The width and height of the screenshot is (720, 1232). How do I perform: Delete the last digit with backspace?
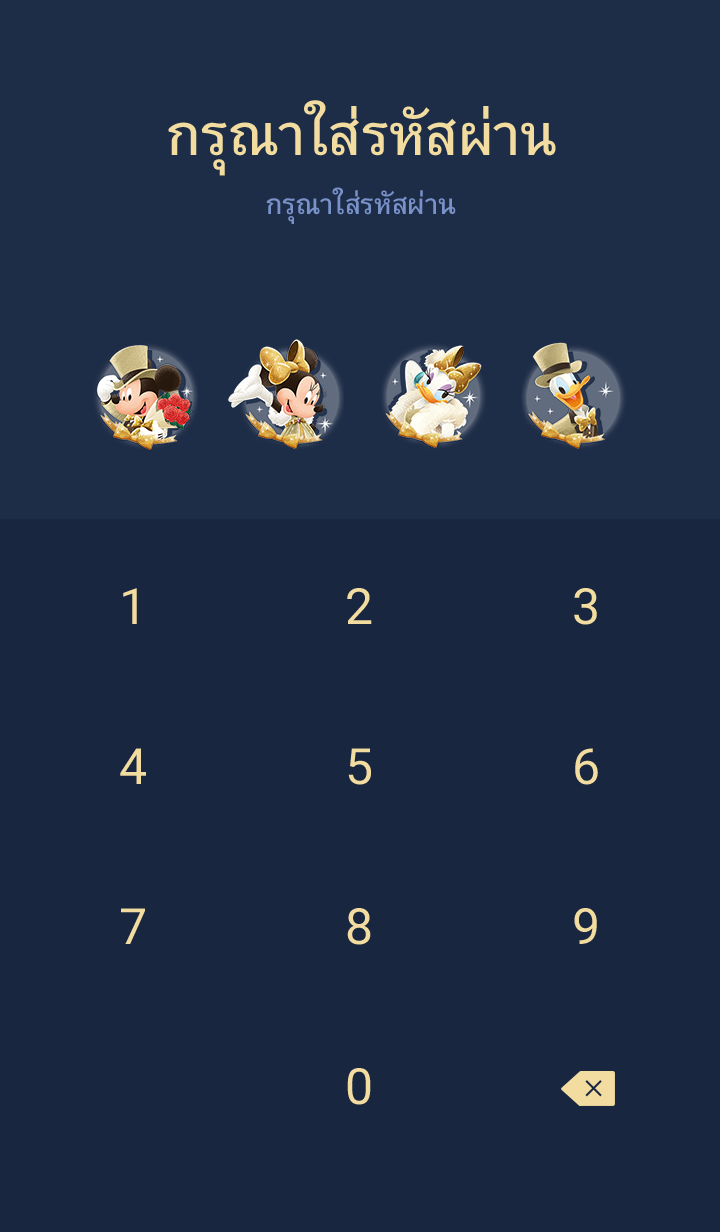point(588,1088)
